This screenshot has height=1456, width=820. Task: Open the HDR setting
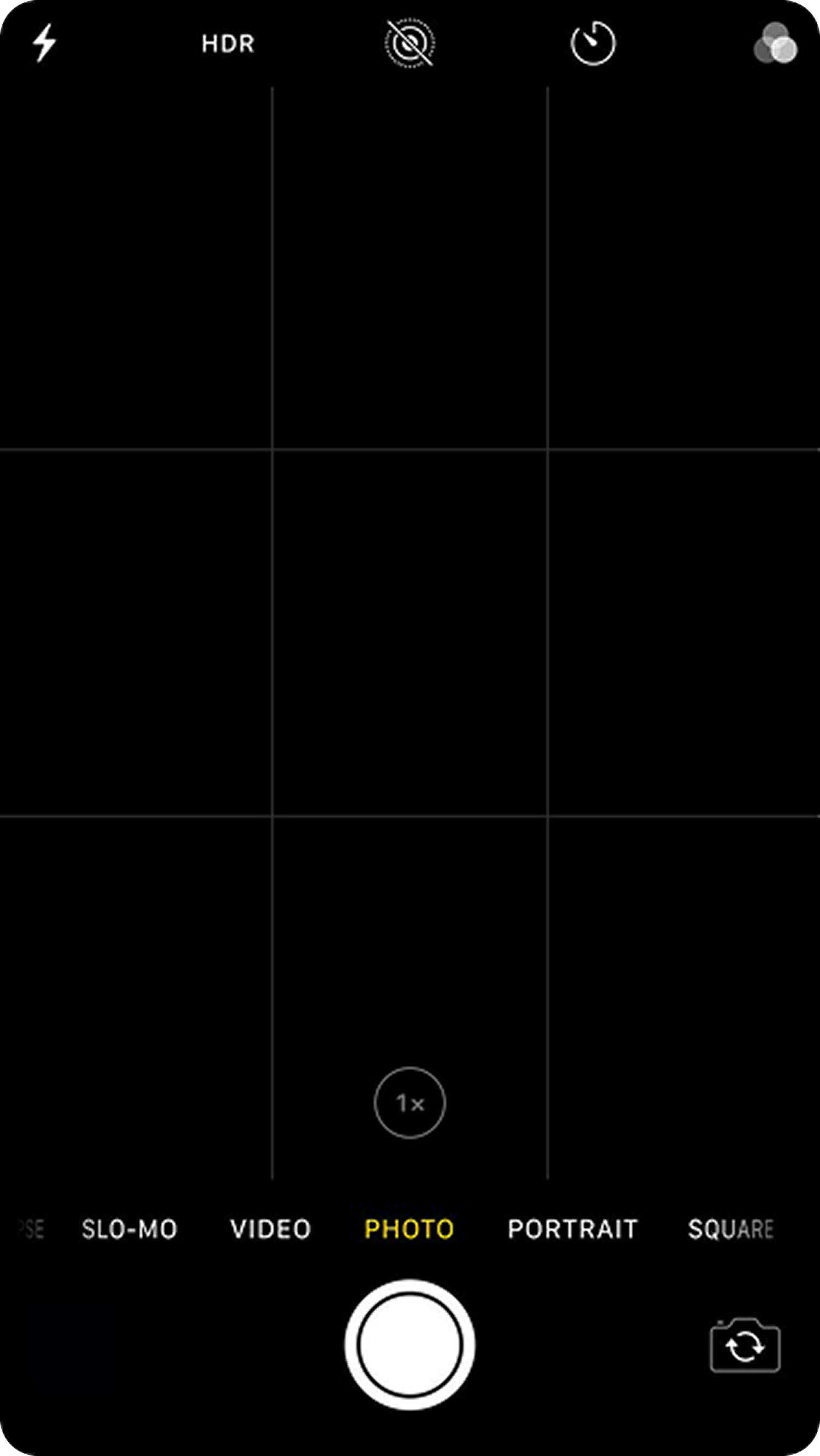pos(228,44)
